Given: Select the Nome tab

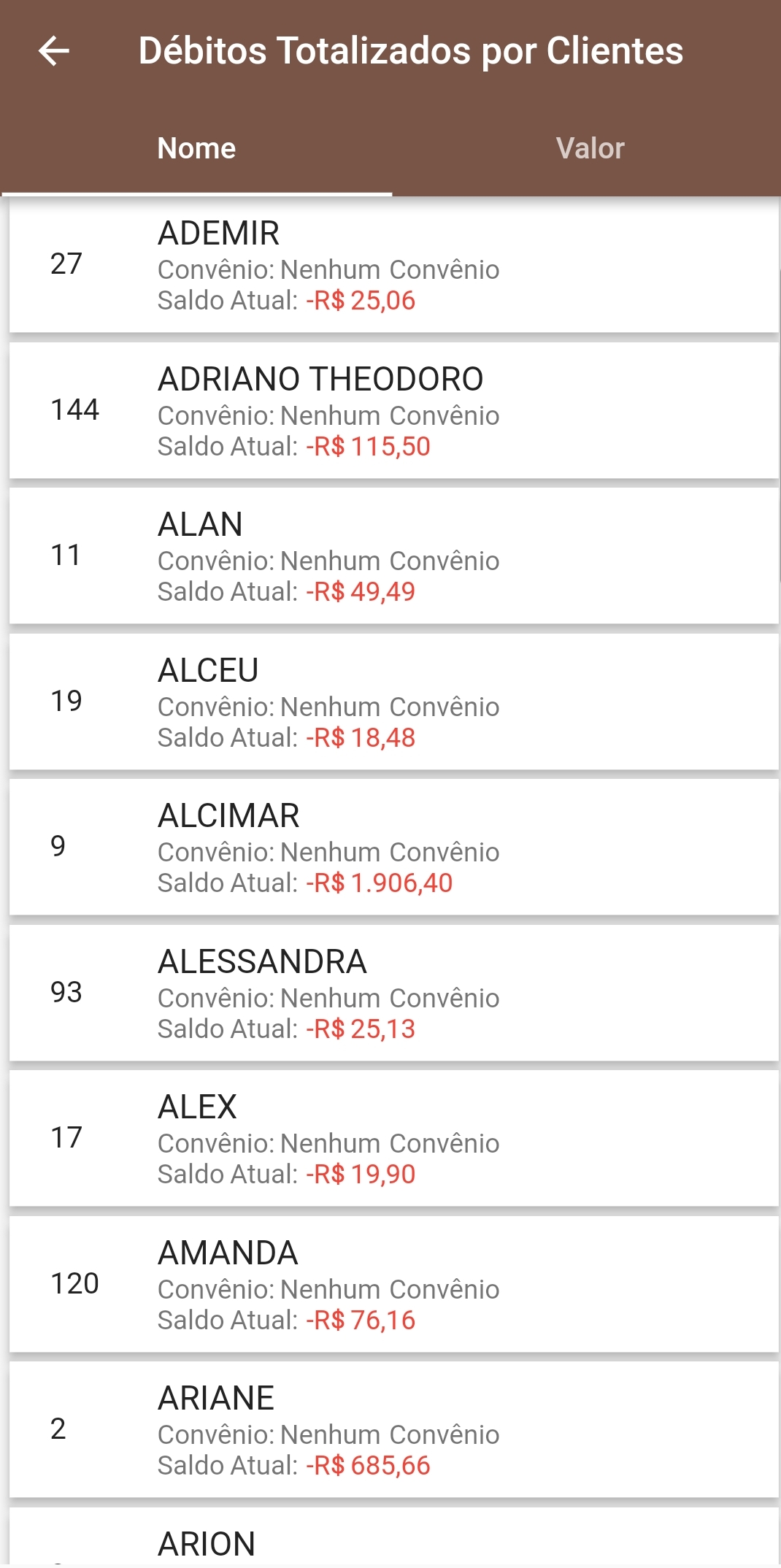Looking at the screenshot, I should [196, 148].
